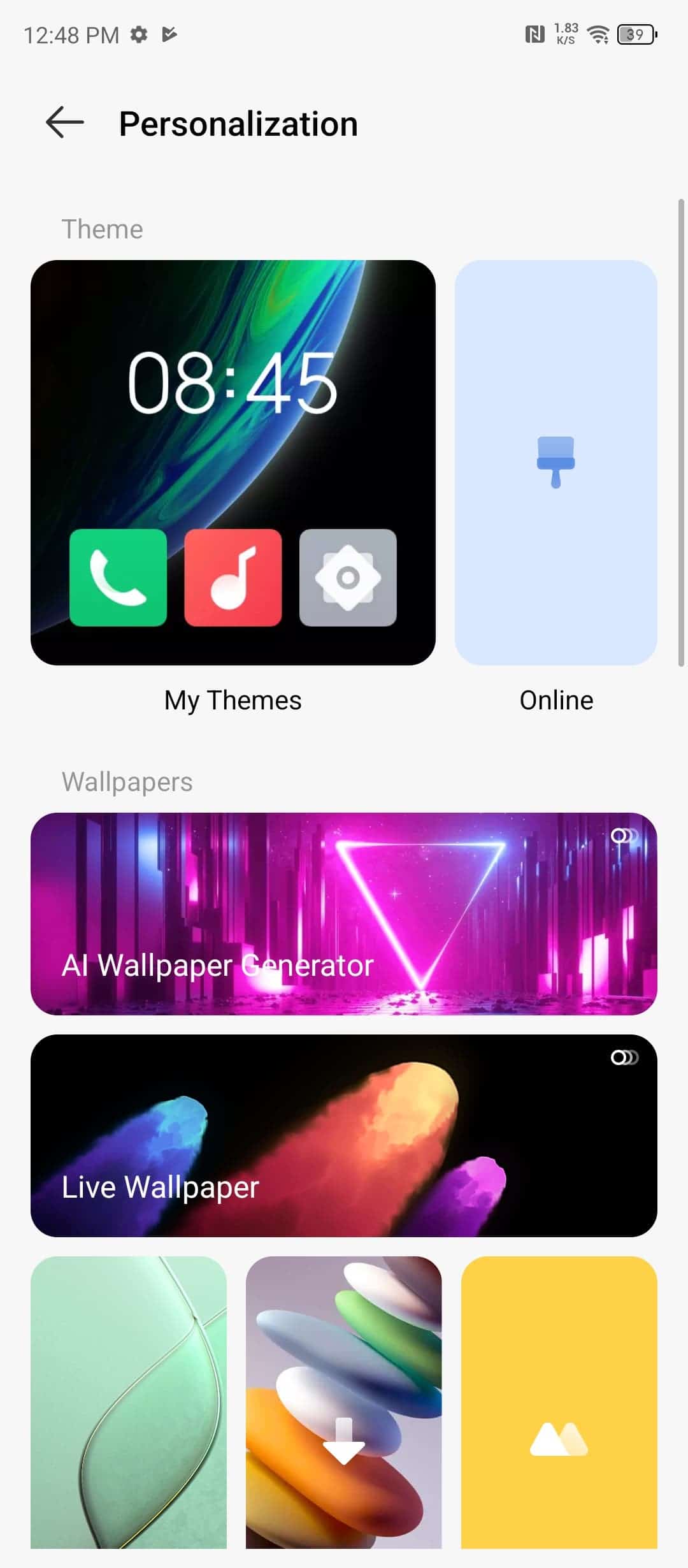The height and width of the screenshot is (1568, 688).
Task: Open AI Wallpaper Generator
Action: 344,913
